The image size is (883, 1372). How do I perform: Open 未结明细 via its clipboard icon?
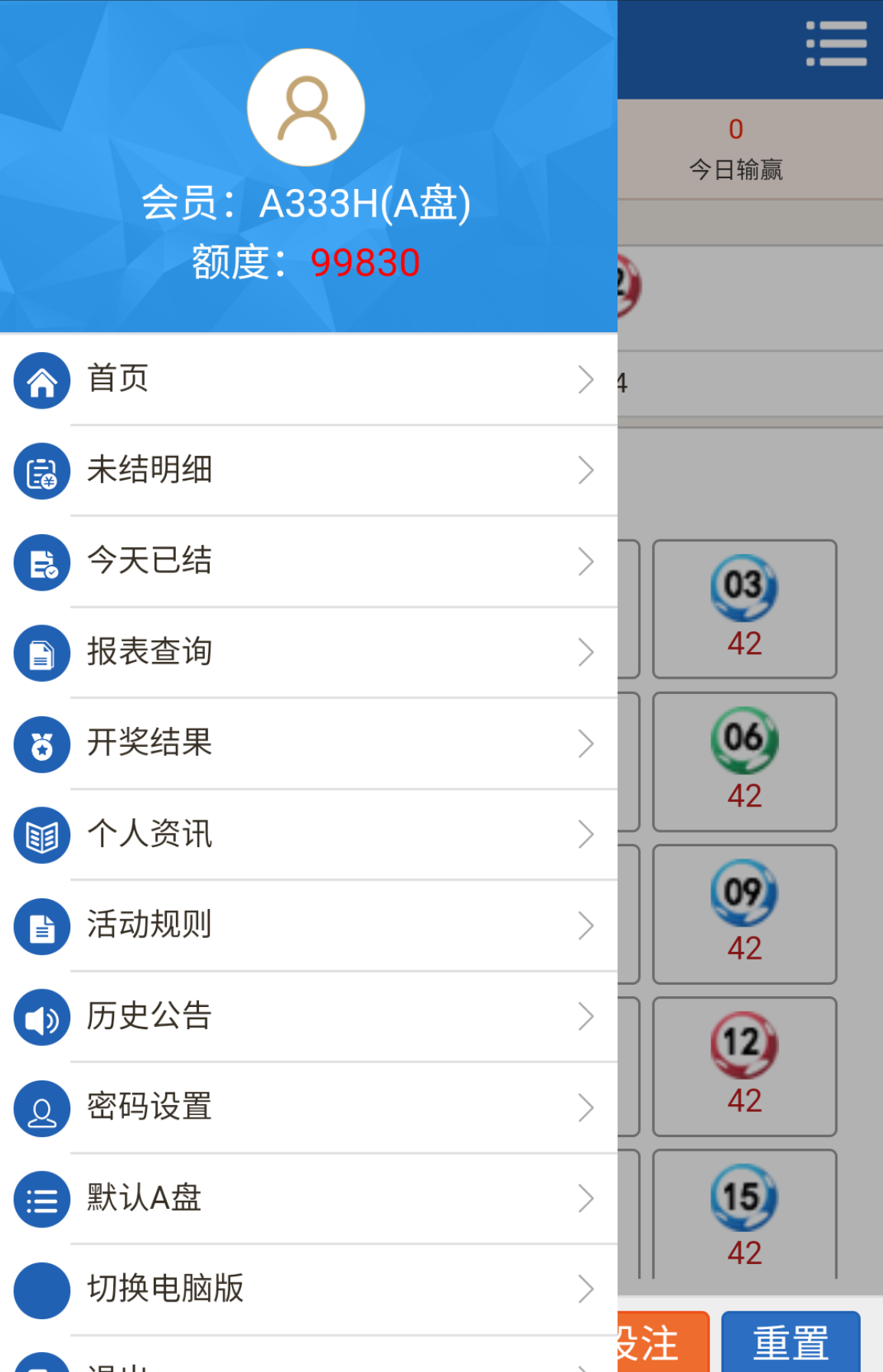tap(42, 471)
